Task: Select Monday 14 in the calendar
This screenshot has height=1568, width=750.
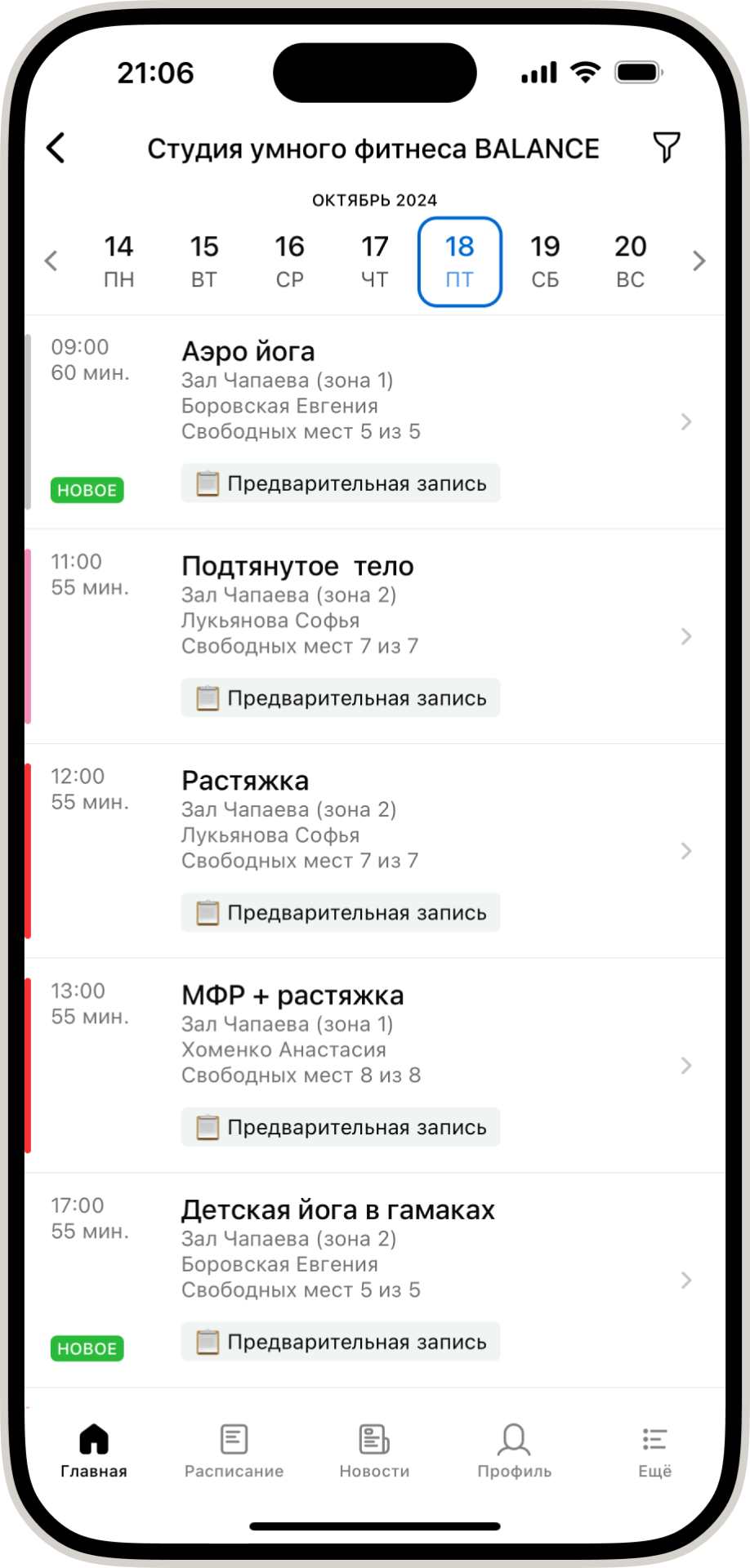Action: click(118, 261)
